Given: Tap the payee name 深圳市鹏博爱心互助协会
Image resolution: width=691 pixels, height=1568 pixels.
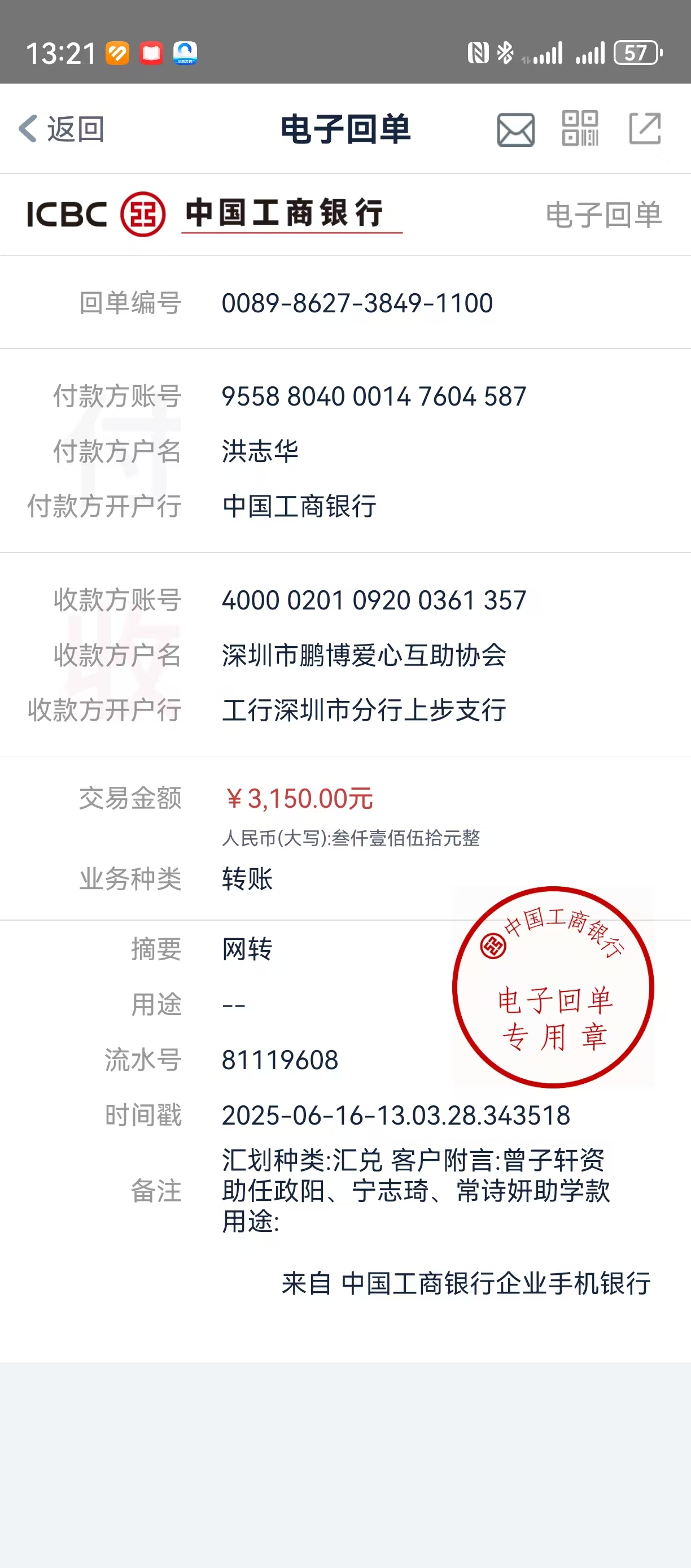Looking at the screenshot, I should point(364,656).
